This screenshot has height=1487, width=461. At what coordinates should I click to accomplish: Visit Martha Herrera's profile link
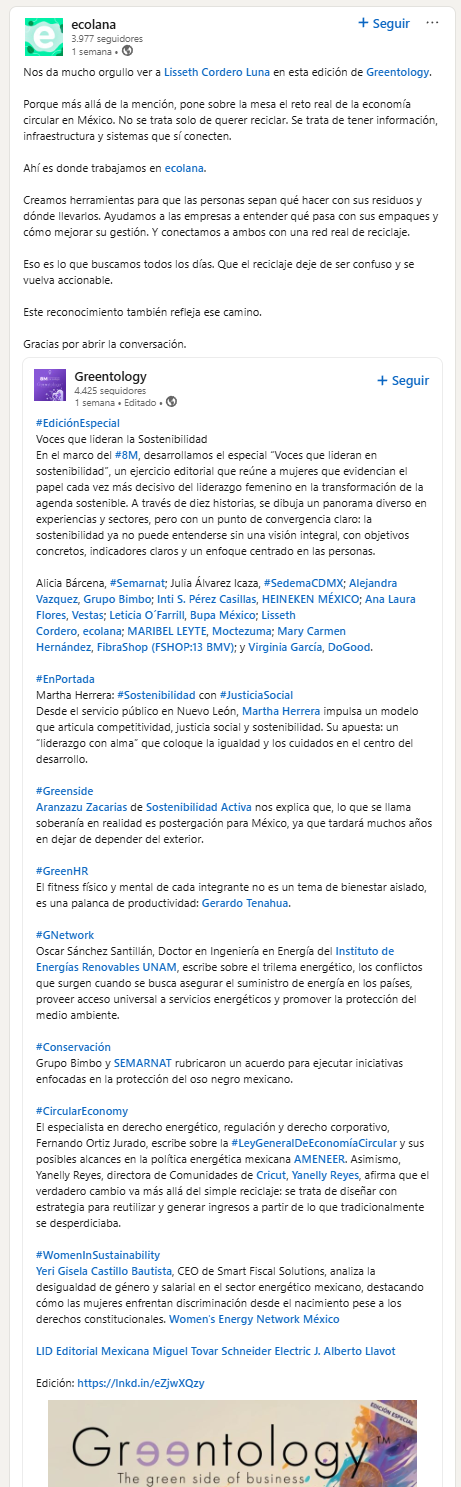(282, 710)
